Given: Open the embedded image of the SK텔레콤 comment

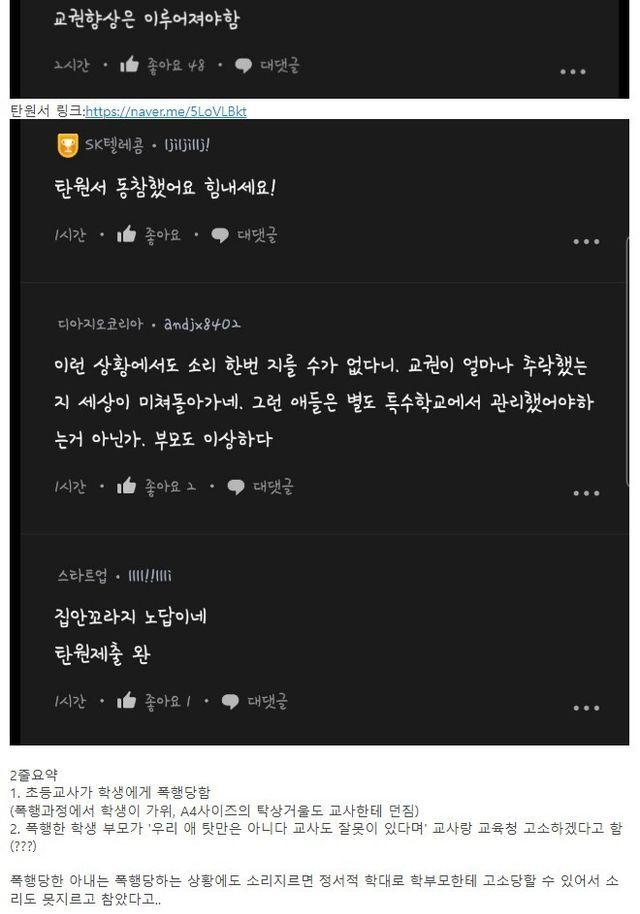Looking at the screenshot, I should click(x=319, y=200).
